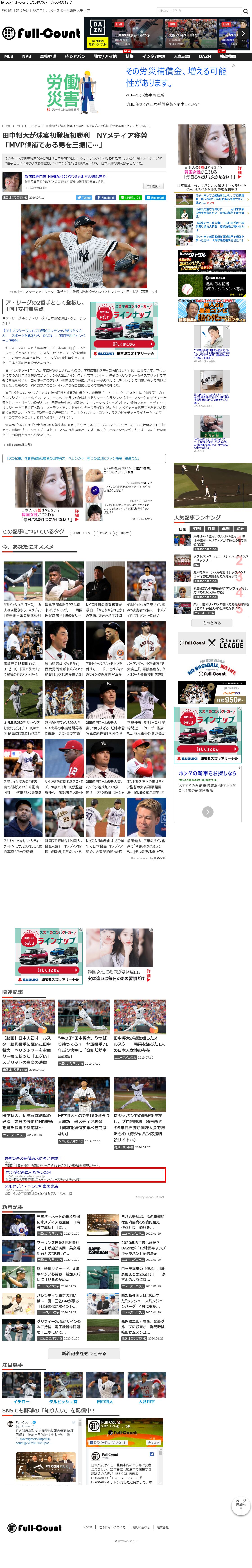Select the 週間 ranking tab
The width and height of the screenshot is (252, 1568).
pyautogui.click(x=196, y=529)
